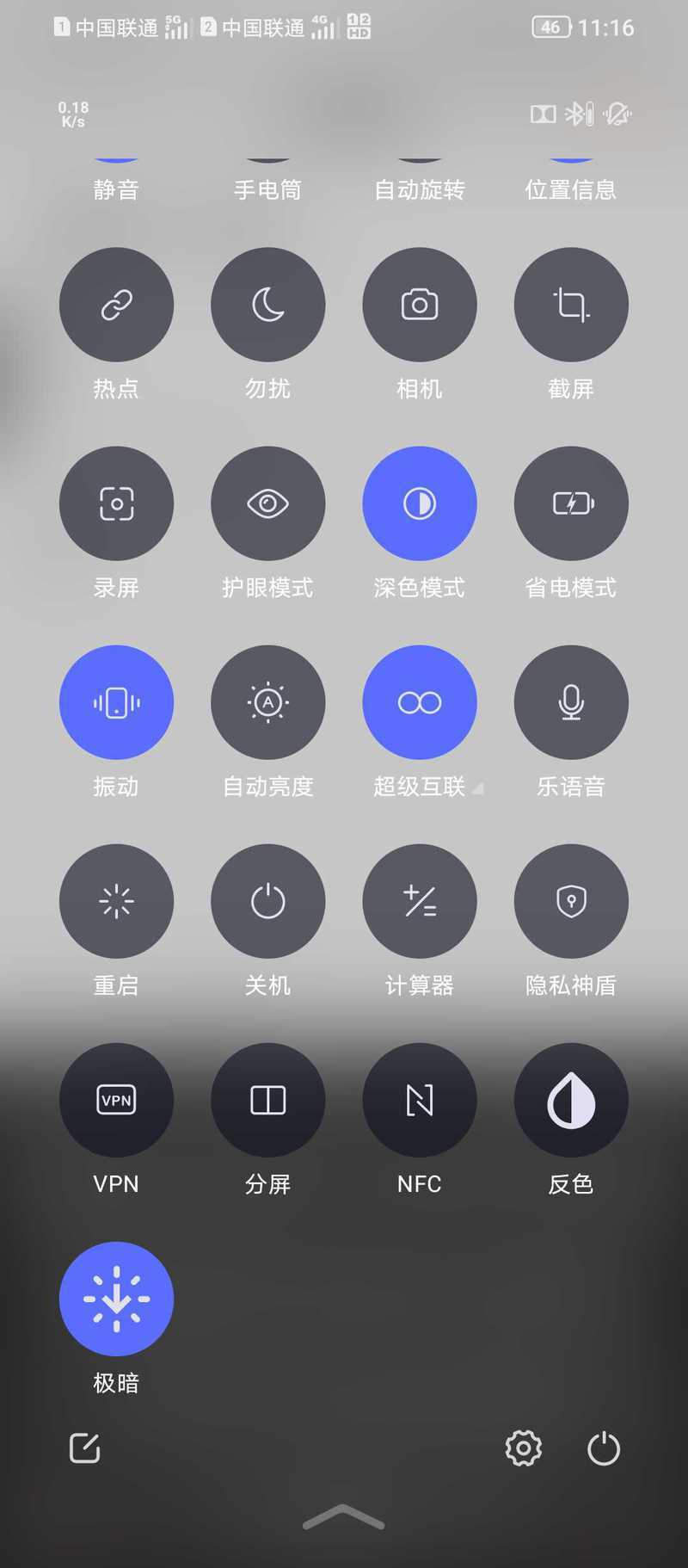Toggle 自动亮度 auto brightness
The image size is (688, 1568).
point(267,702)
